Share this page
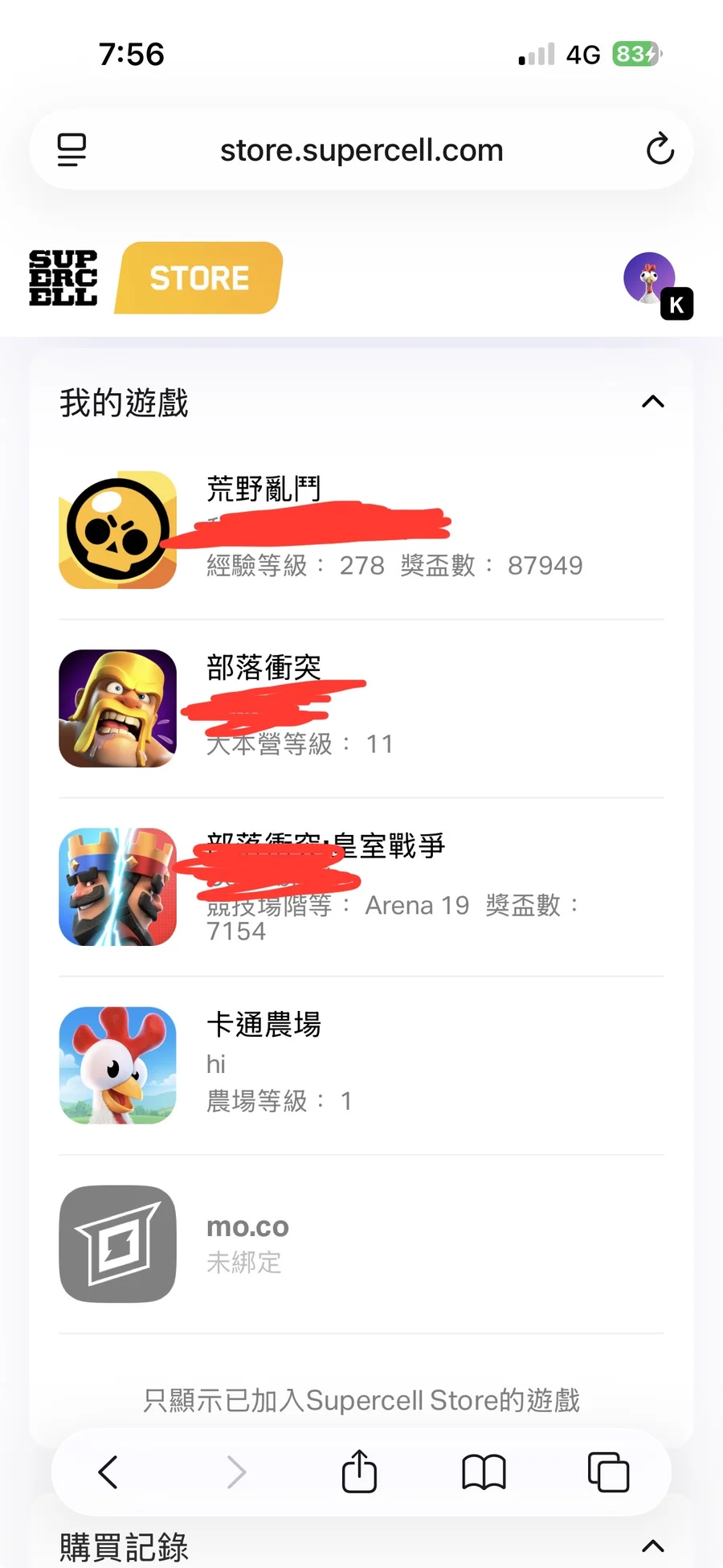723x1568 pixels. tap(359, 1472)
